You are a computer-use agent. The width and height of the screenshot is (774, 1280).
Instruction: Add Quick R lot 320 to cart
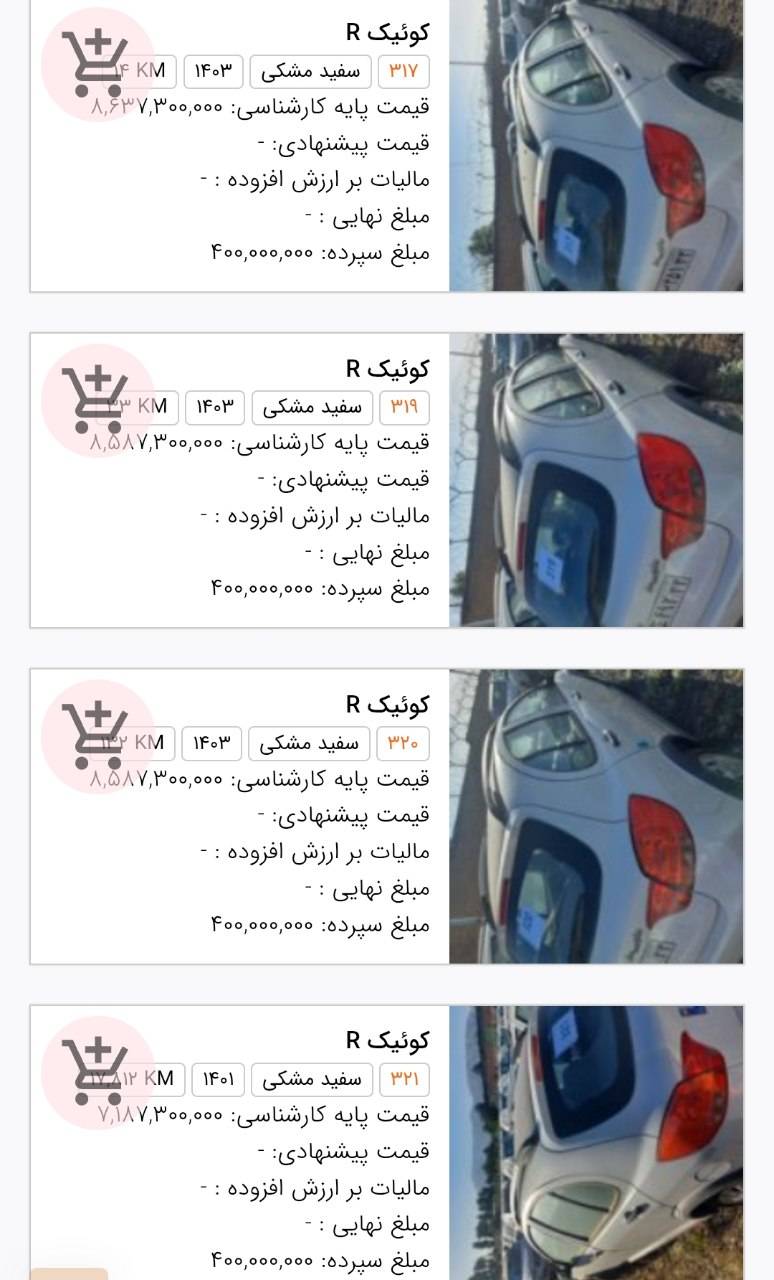pos(97,736)
